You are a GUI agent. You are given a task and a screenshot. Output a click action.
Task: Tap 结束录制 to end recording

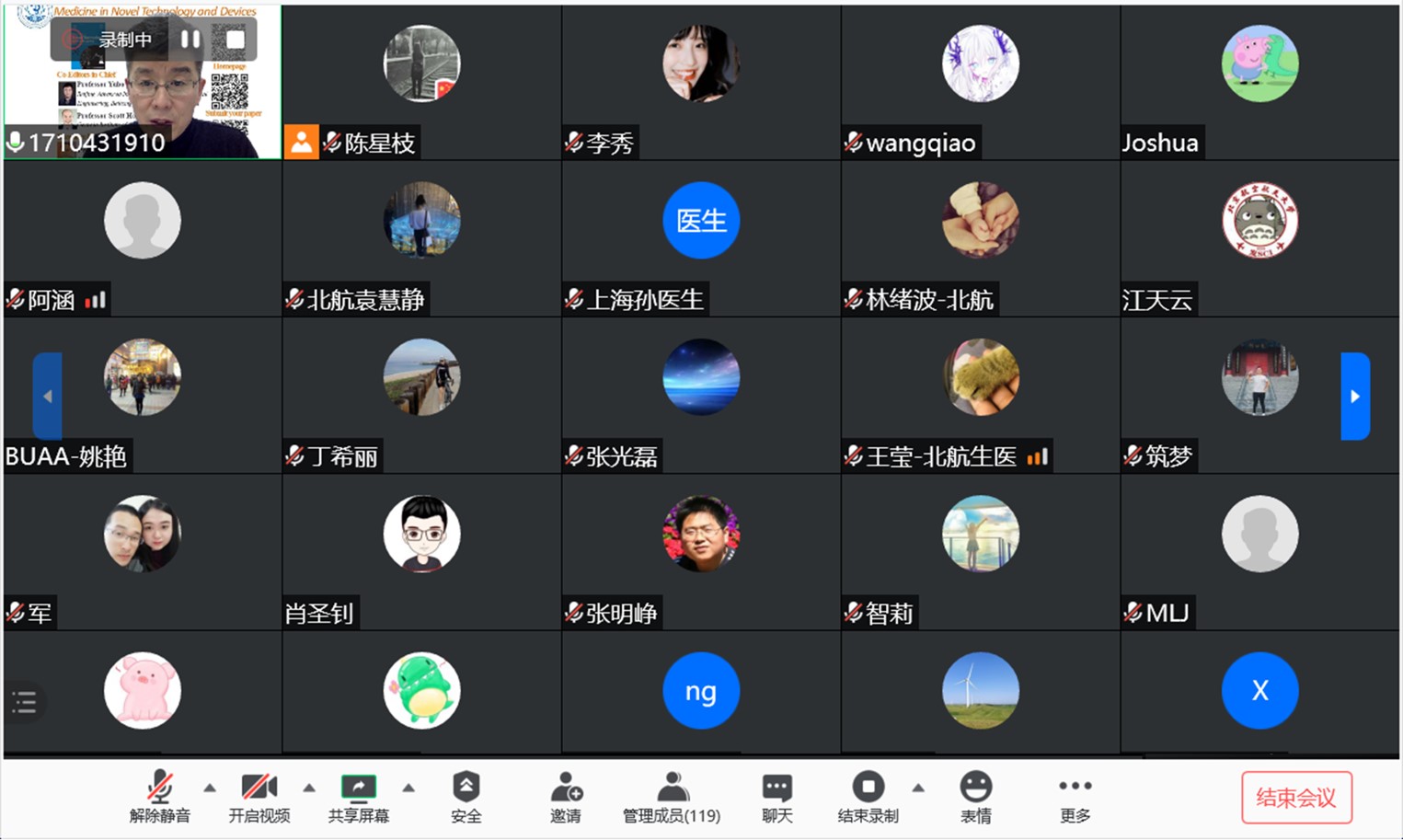pyautogui.click(x=868, y=797)
